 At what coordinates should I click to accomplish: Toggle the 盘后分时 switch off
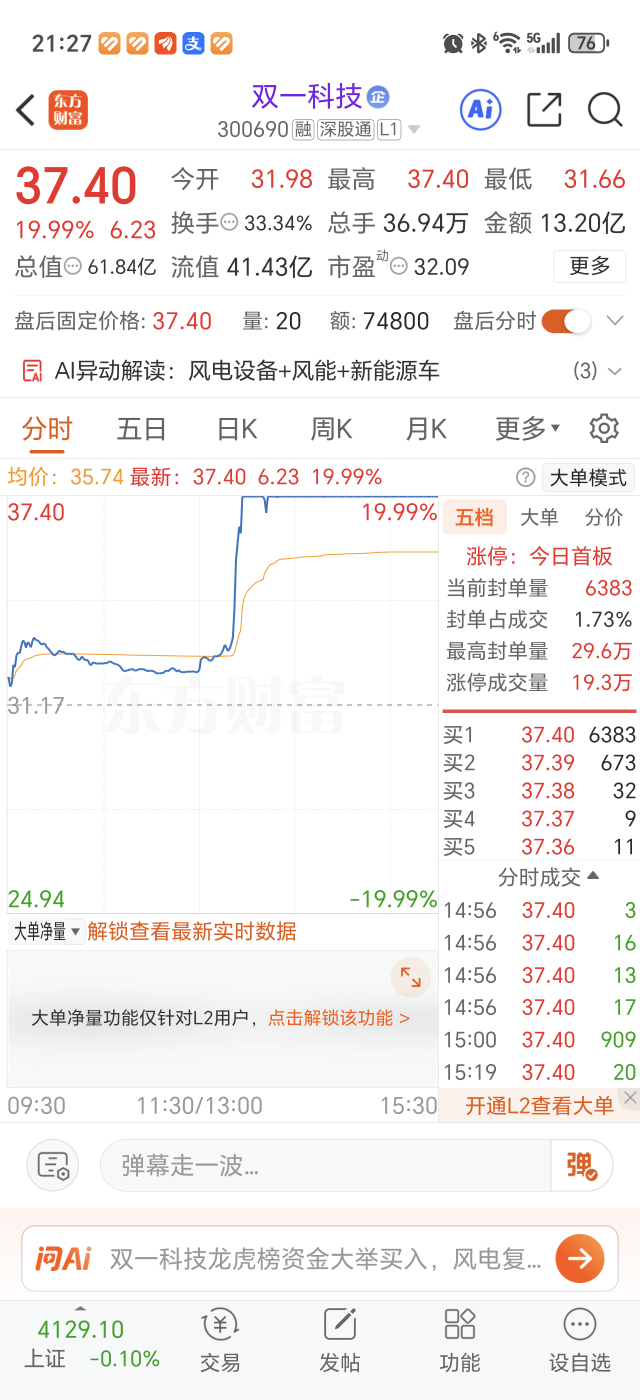pos(566,321)
